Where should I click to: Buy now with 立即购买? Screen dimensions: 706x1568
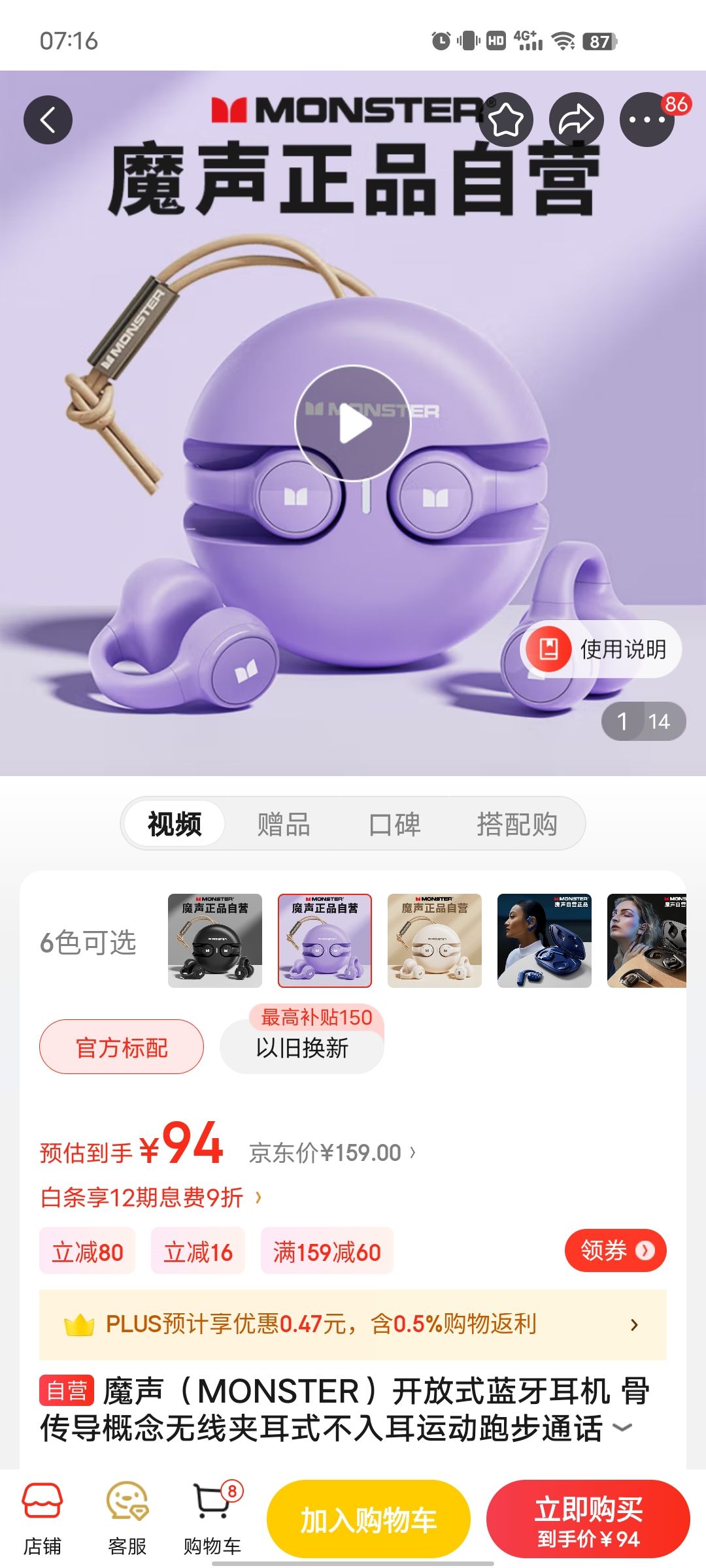click(x=588, y=1520)
